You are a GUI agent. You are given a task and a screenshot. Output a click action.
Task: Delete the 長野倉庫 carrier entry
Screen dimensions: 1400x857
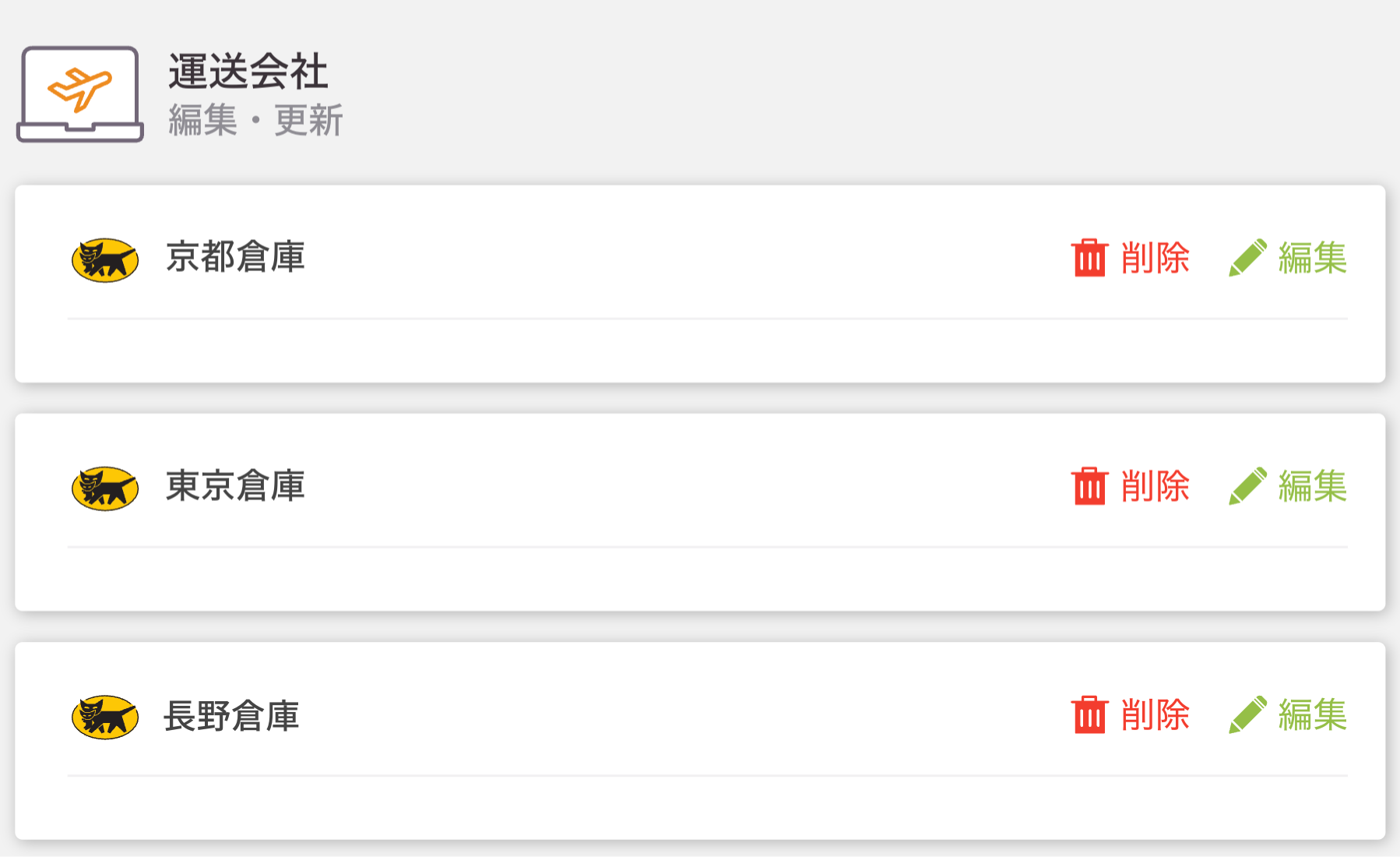tap(1131, 714)
